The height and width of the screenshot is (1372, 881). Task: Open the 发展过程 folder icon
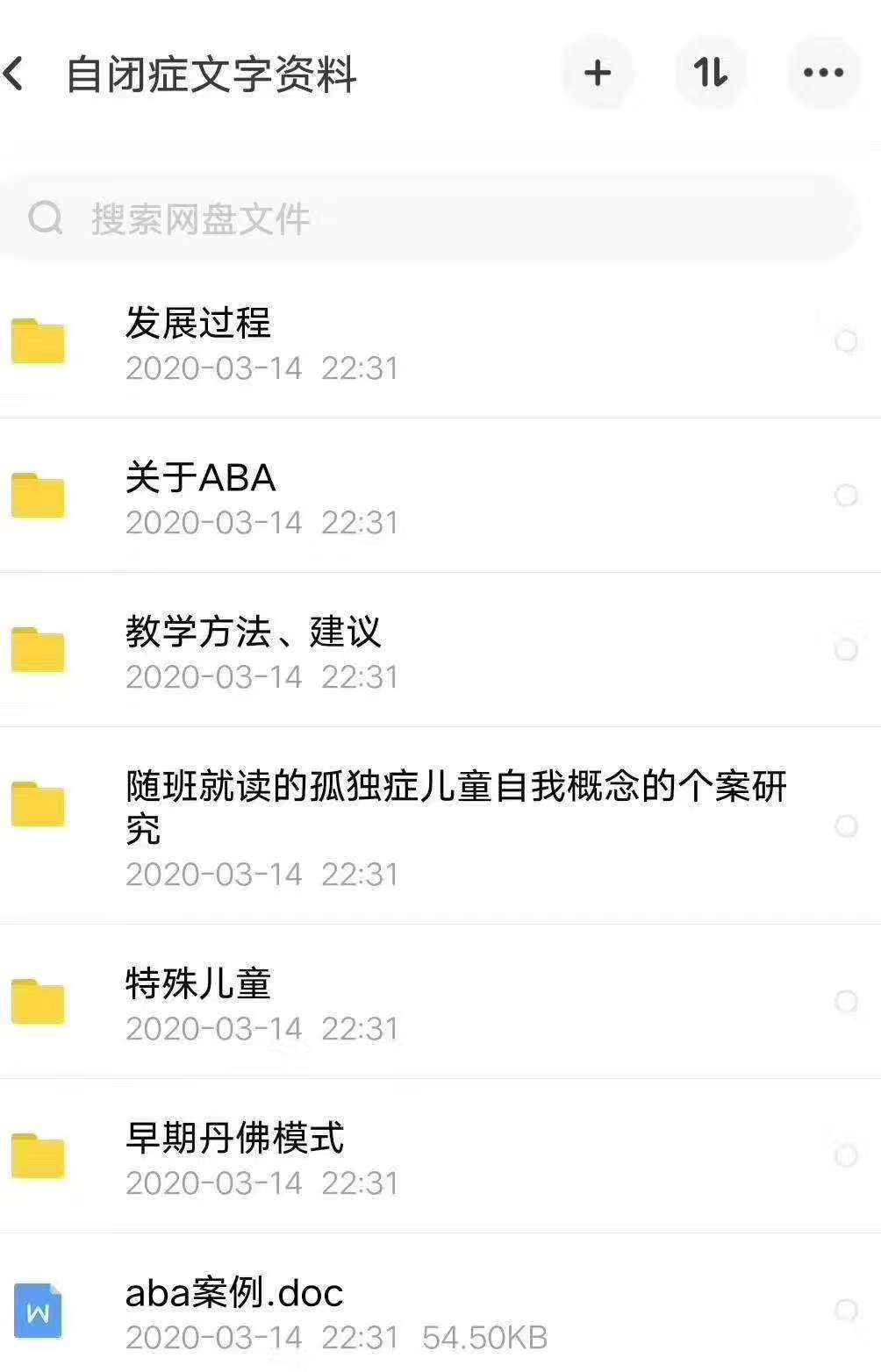click(x=37, y=341)
